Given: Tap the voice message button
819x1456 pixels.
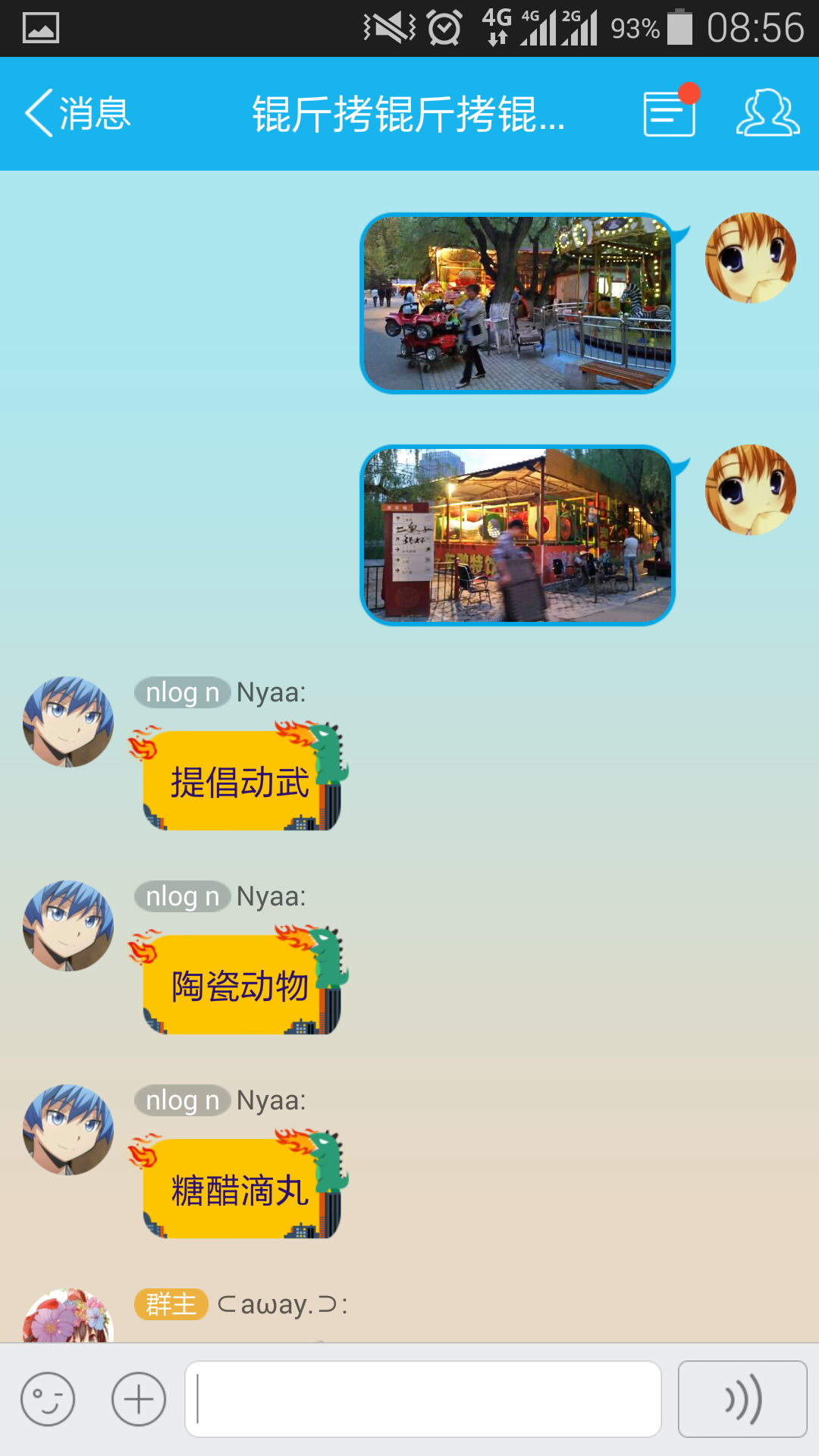Looking at the screenshot, I should pos(742,1399).
